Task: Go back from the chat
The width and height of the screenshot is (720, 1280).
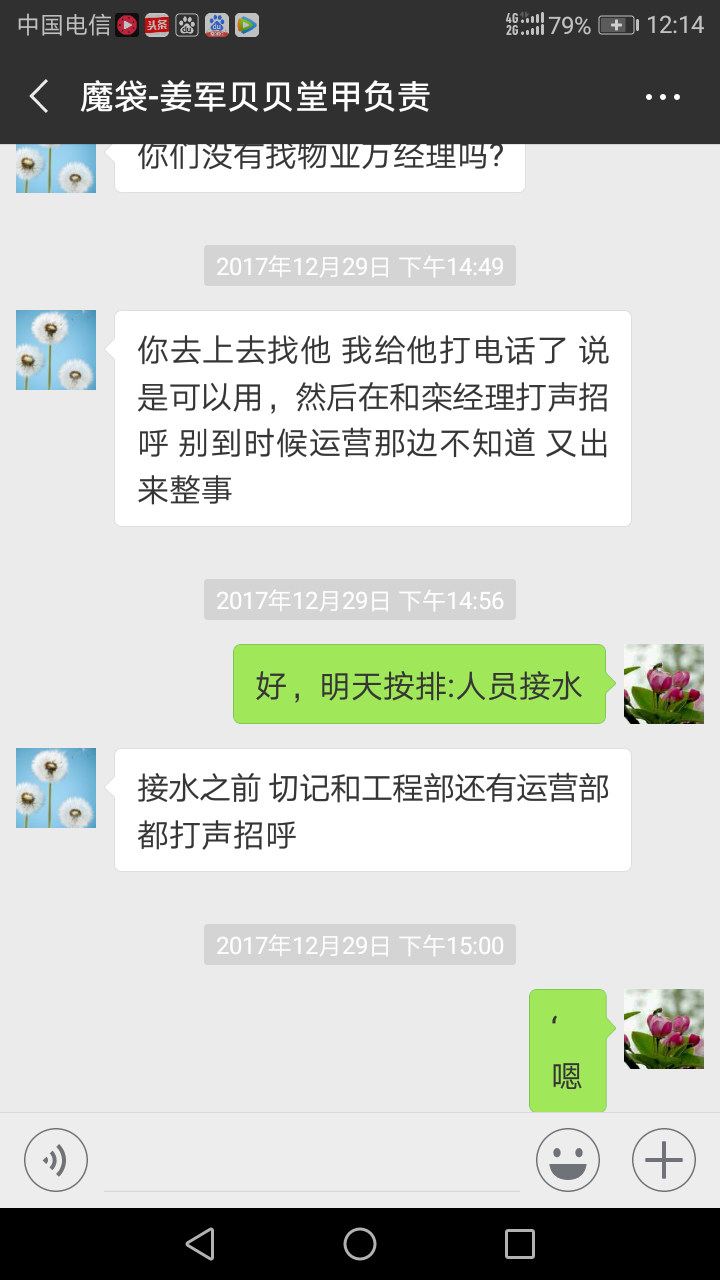Action: point(39,97)
